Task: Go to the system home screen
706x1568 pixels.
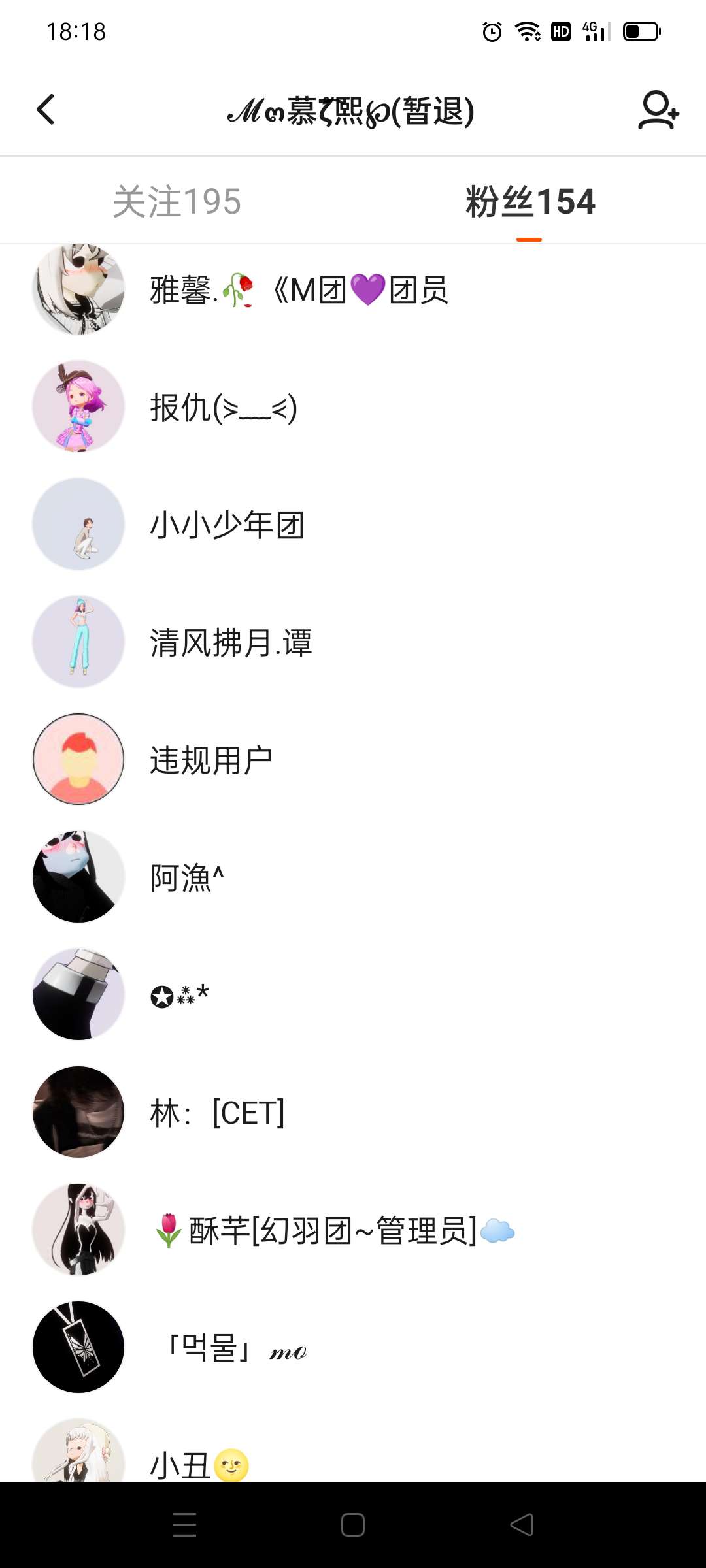Action: [353, 1525]
